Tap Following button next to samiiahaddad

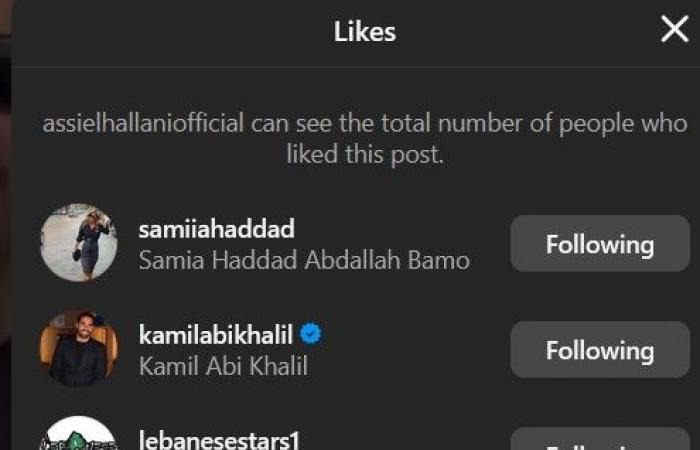coord(599,244)
